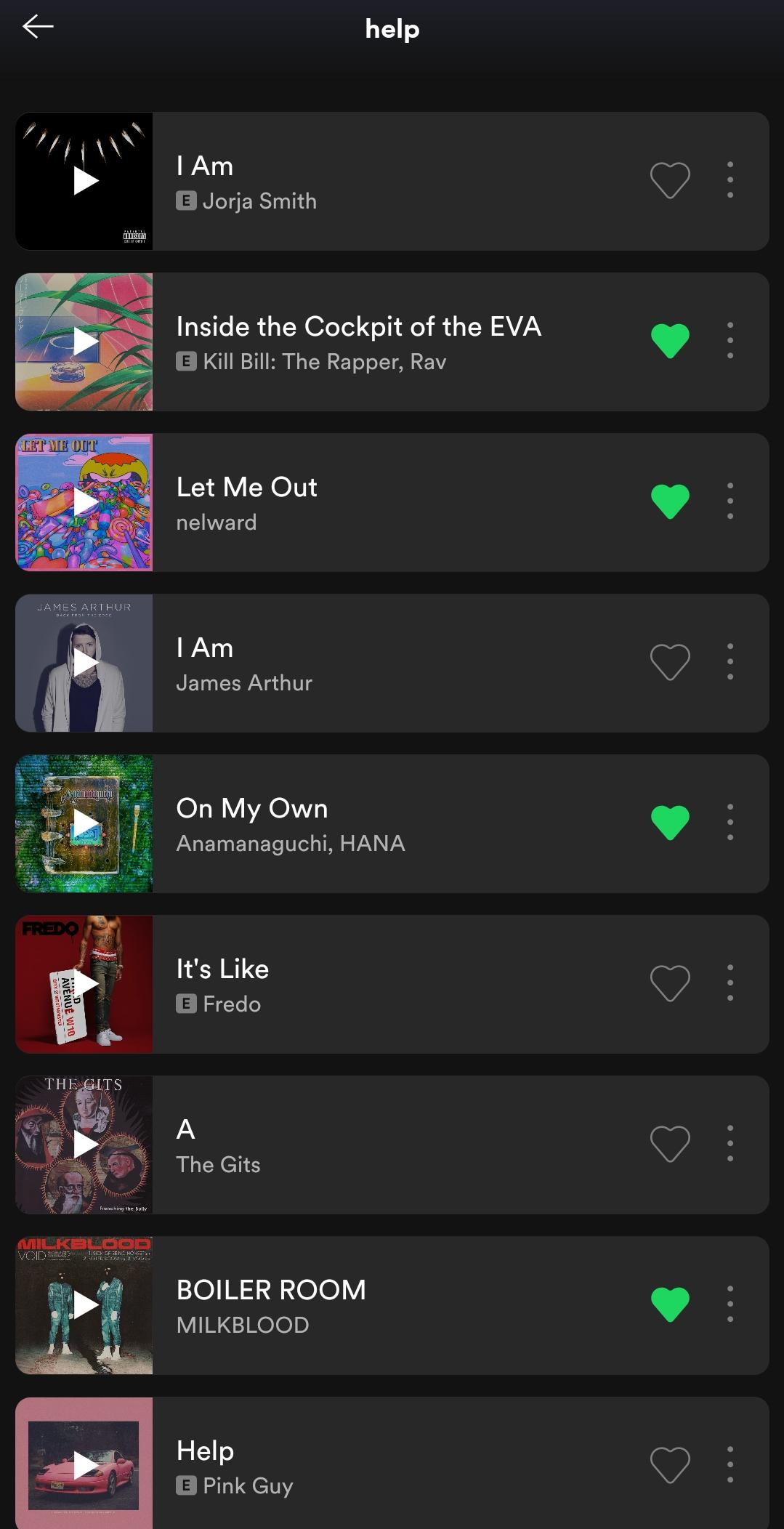Open more options for BOILER ROOM
The image size is (784, 1529).
[730, 1304]
